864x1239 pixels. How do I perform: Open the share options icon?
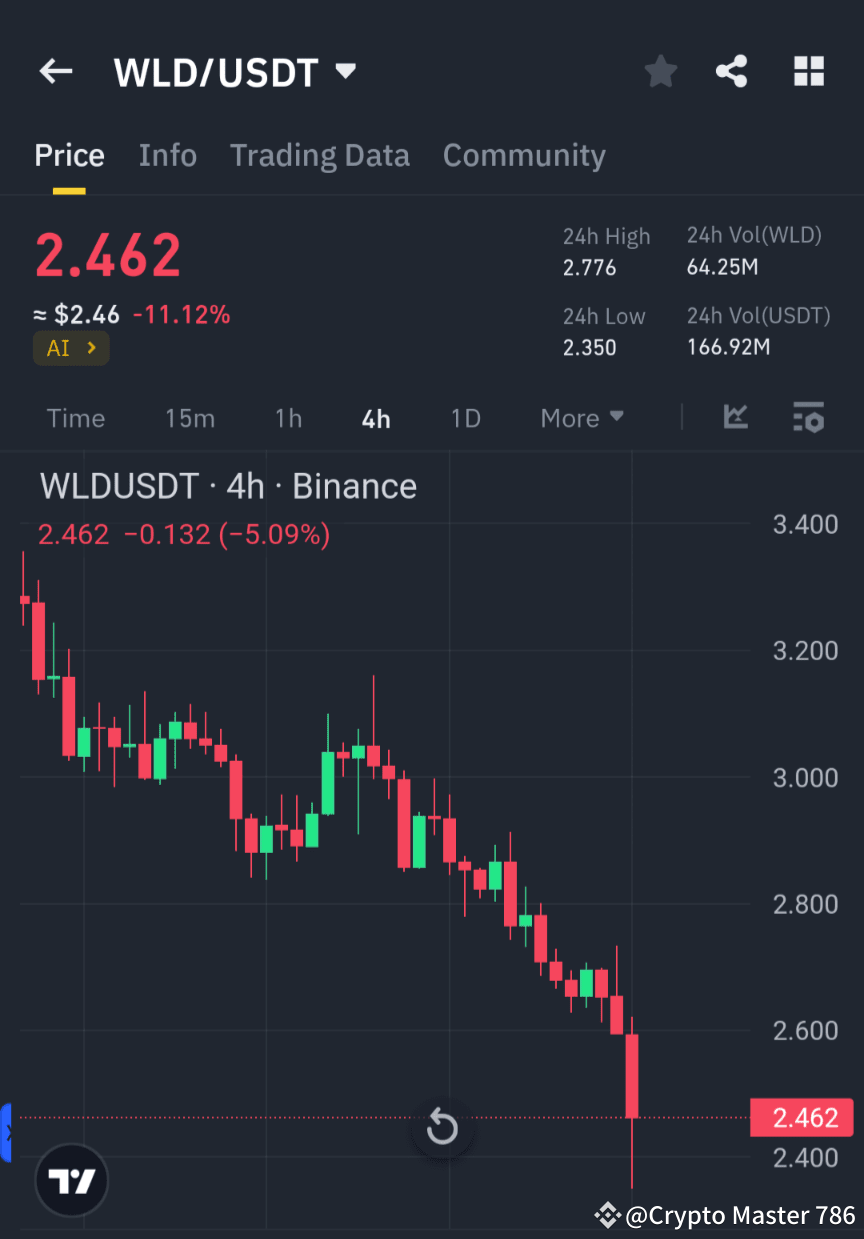(x=733, y=71)
